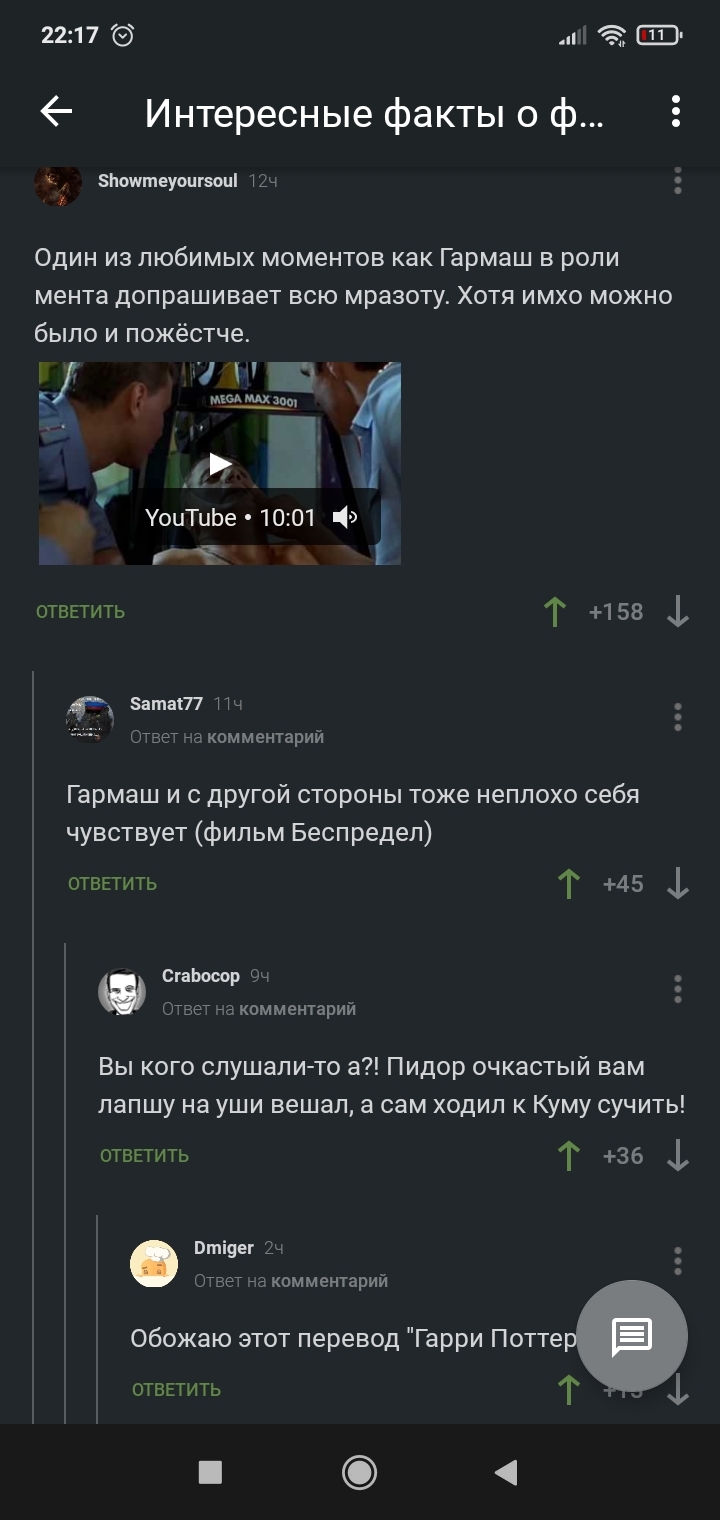
Task: Reply to Showmeyoursoul's comment
Action: point(81,612)
